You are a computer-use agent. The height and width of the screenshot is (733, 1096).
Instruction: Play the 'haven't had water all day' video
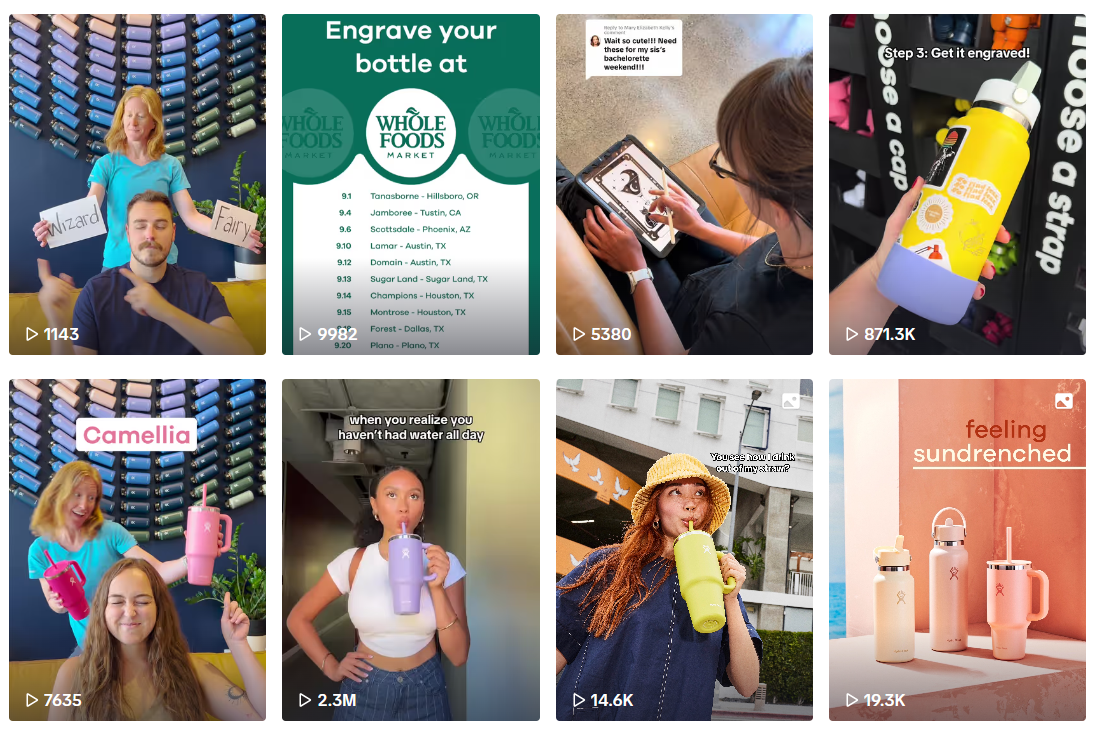(410, 550)
